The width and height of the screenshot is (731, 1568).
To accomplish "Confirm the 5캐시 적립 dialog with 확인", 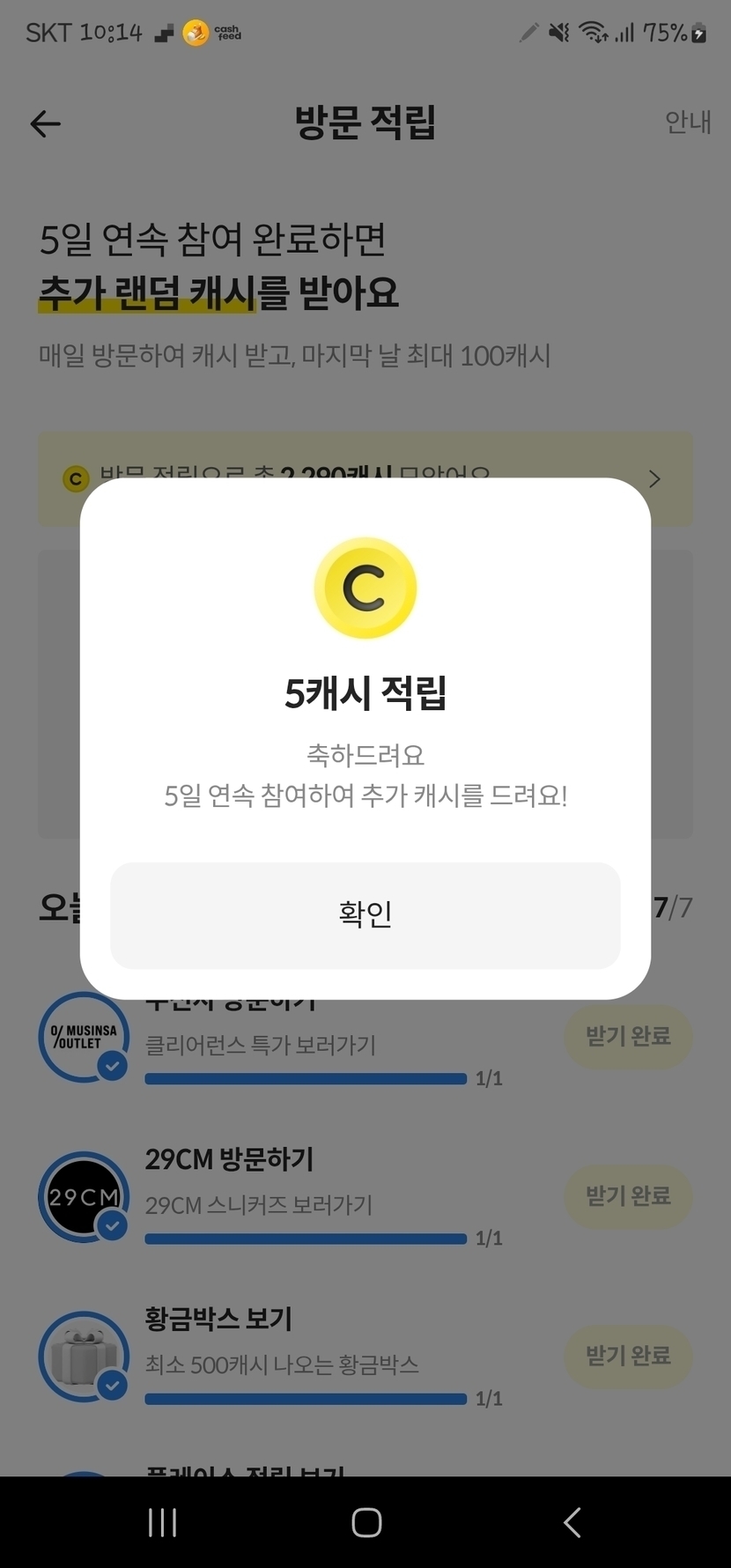I will click(x=365, y=915).
